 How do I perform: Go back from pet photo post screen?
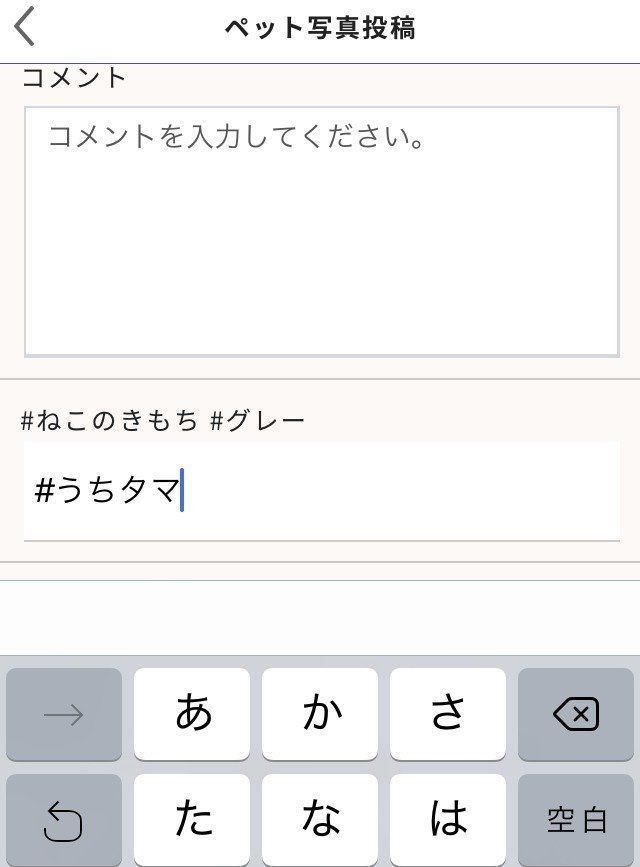[x=26, y=27]
